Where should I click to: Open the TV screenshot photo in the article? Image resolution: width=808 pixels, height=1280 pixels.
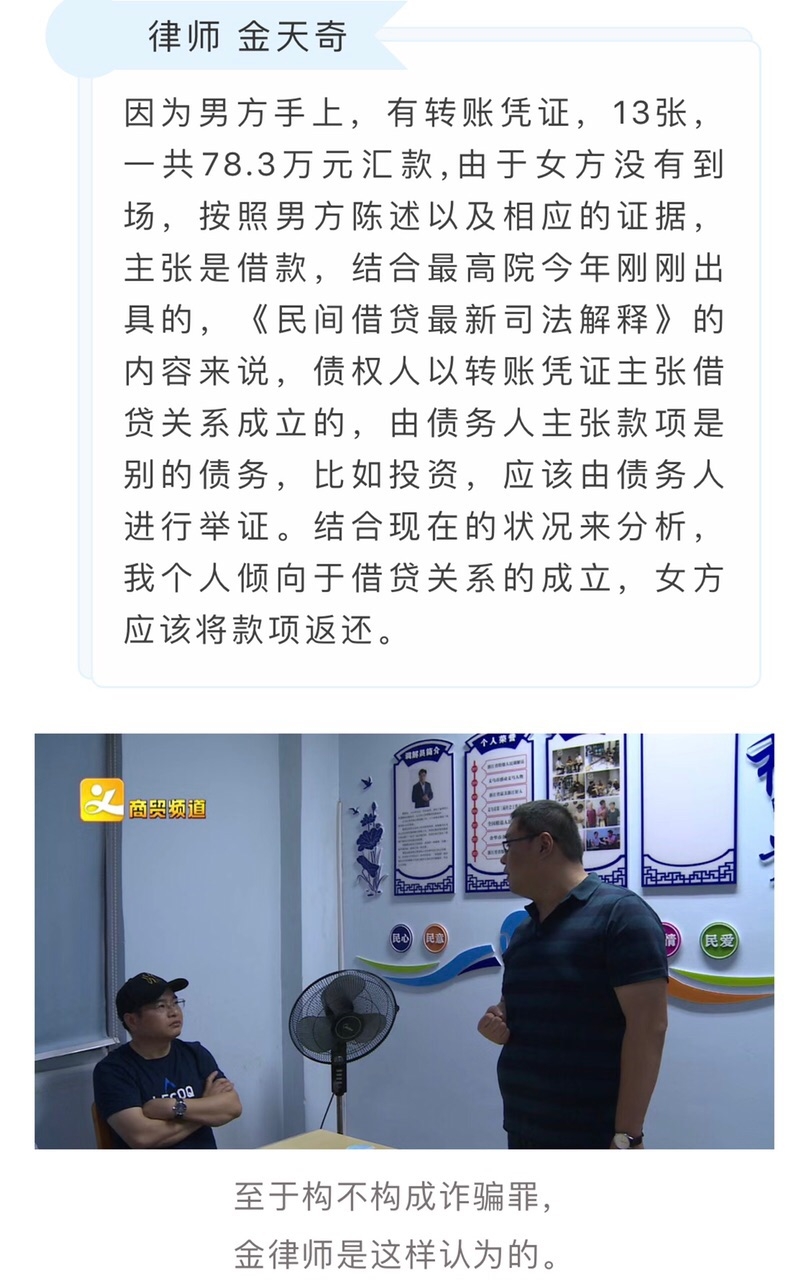point(404,941)
